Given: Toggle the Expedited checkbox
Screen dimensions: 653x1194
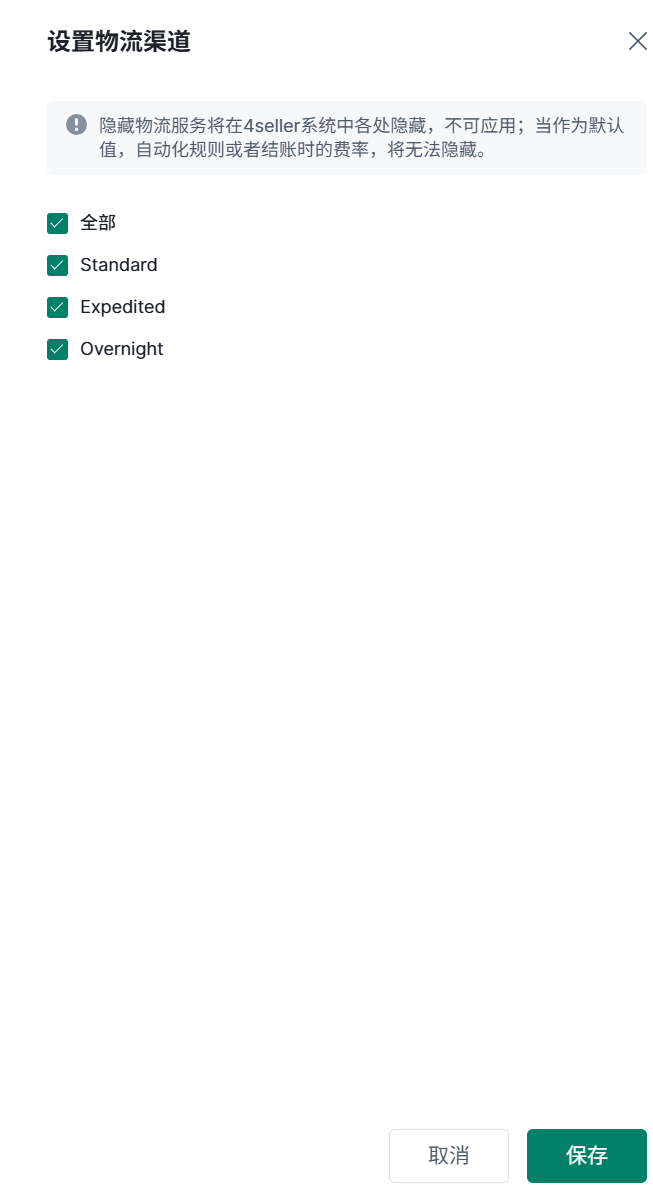Looking at the screenshot, I should [x=57, y=307].
